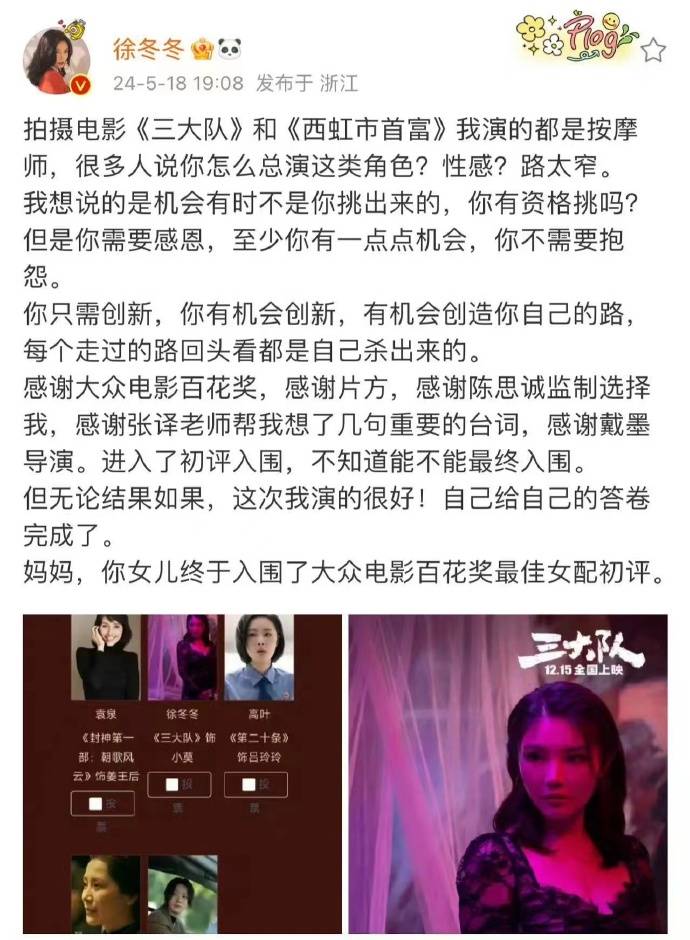The height and width of the screenshot is (940, 690).
Task: Open the Plog badge
Action: coord(577,38)
